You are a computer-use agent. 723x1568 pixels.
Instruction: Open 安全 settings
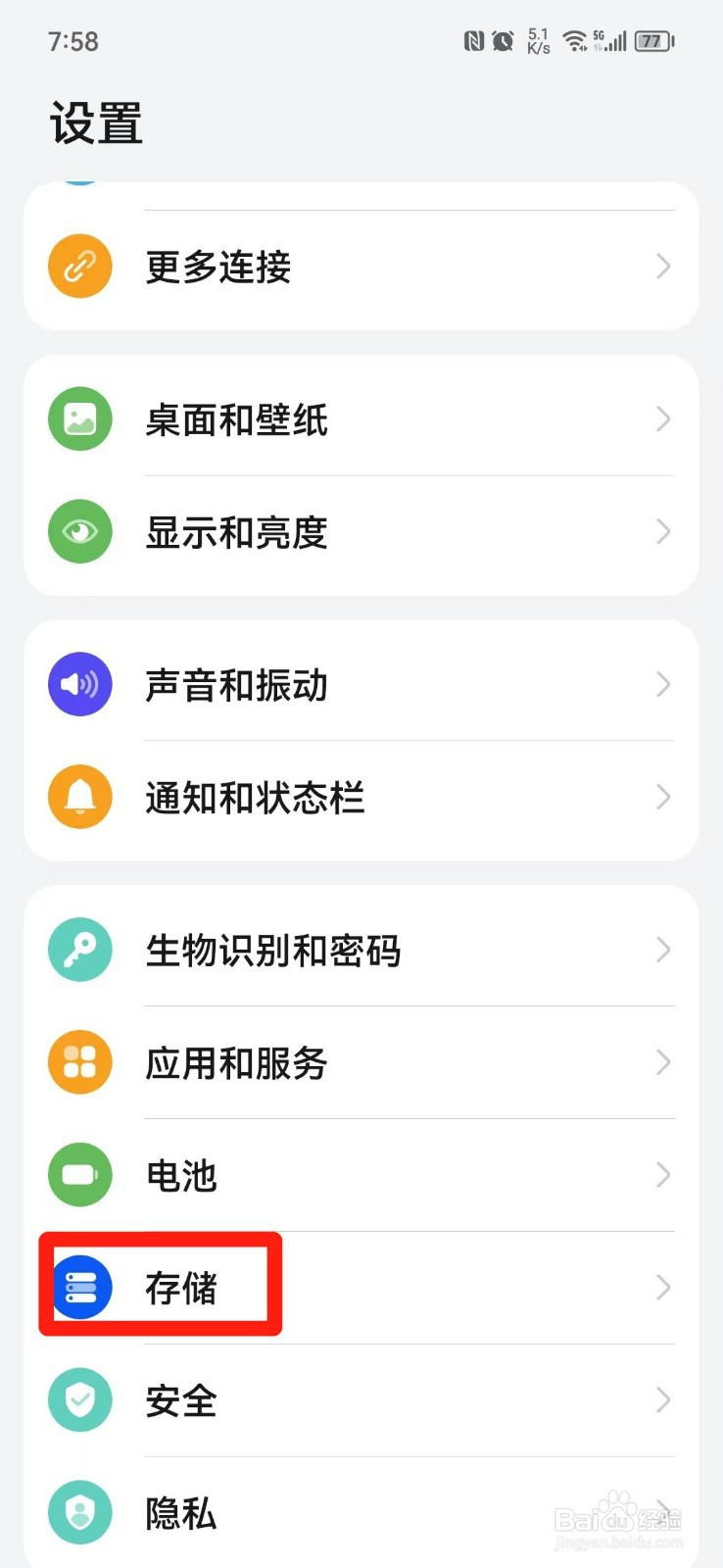361,1400
